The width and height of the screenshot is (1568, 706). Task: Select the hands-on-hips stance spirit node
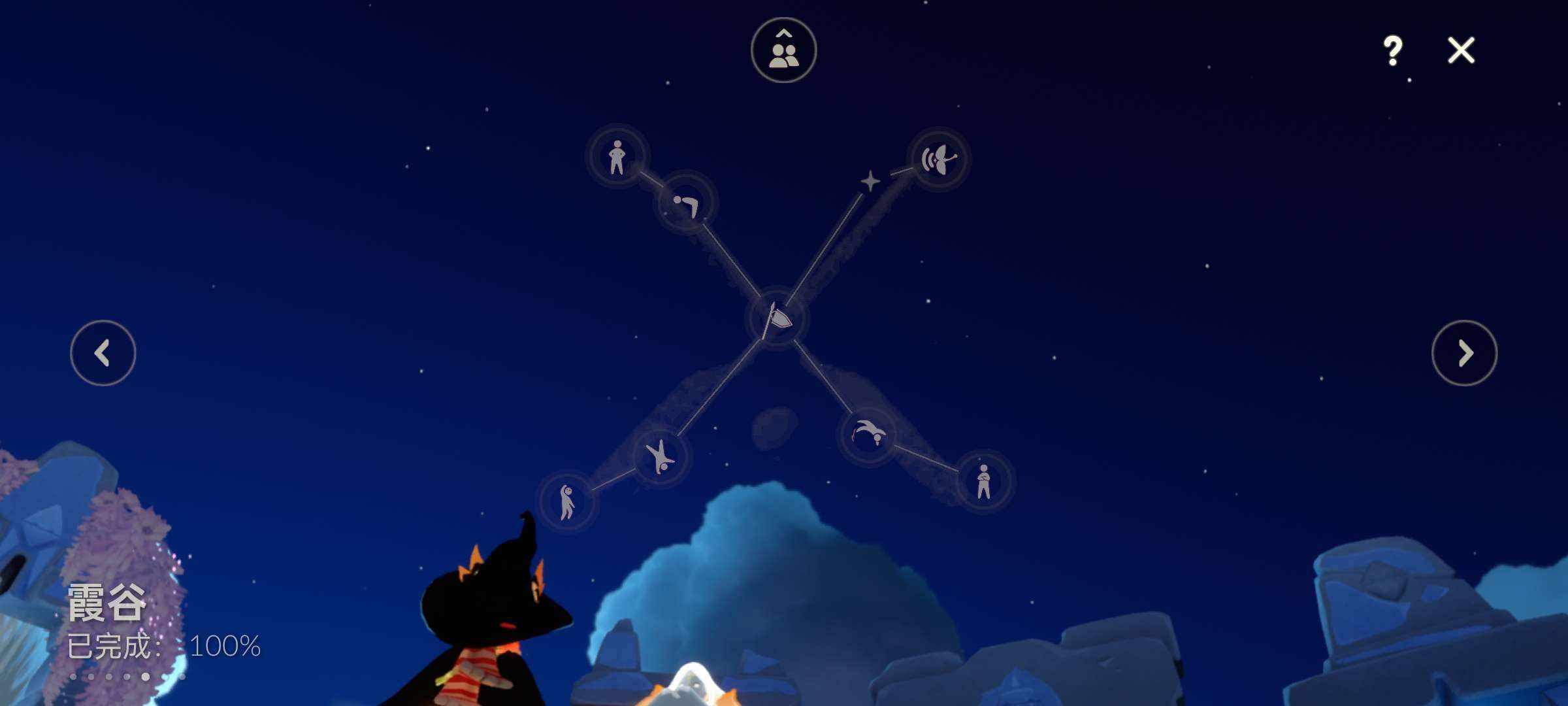point(617,158)
